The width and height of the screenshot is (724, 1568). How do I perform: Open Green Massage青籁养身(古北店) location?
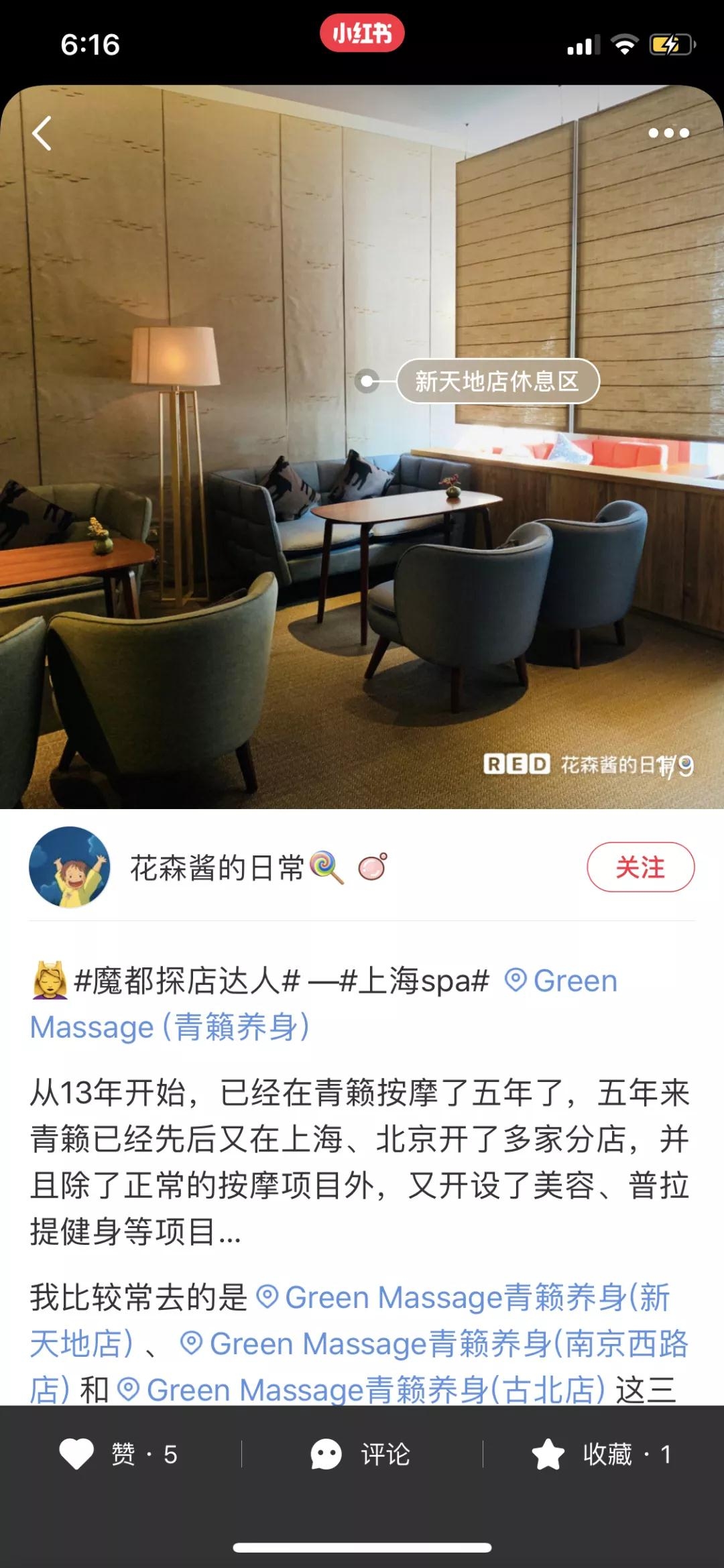tap(362, 1389)
